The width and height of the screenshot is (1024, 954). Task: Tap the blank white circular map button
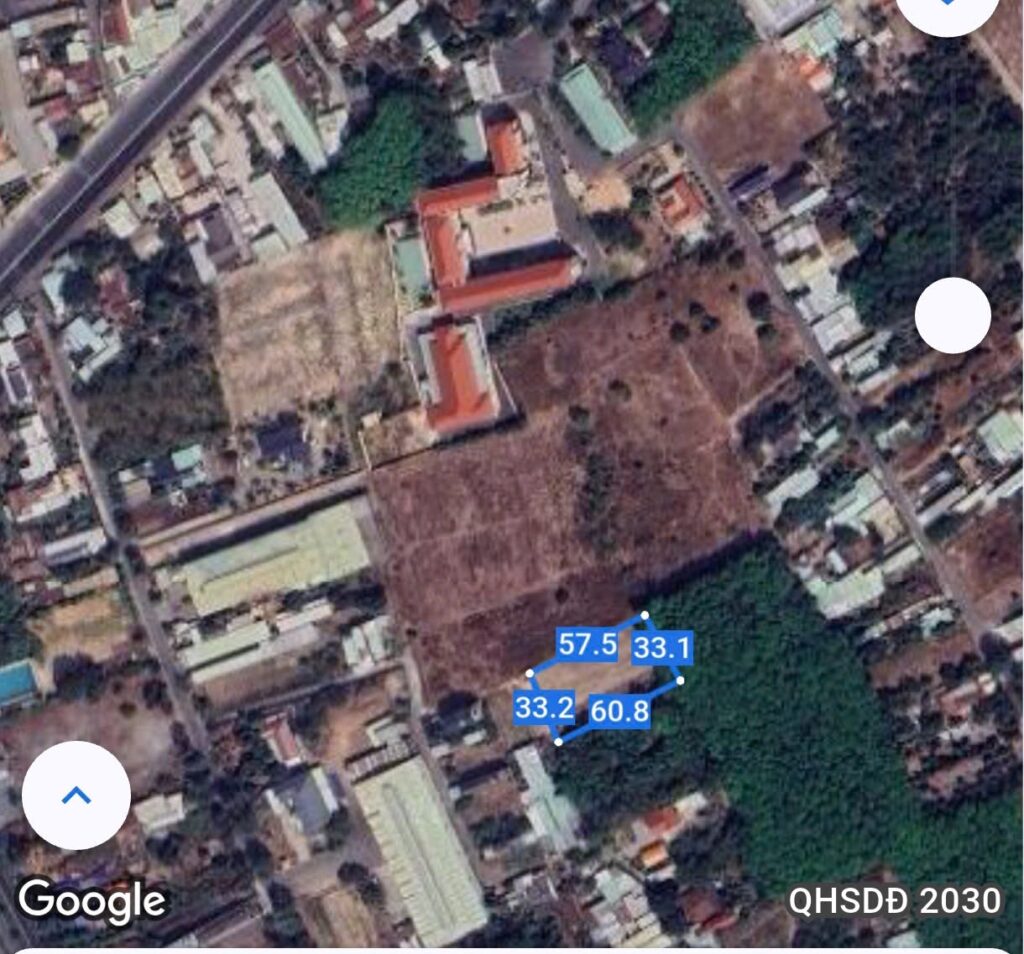click(x=952, y=315)
